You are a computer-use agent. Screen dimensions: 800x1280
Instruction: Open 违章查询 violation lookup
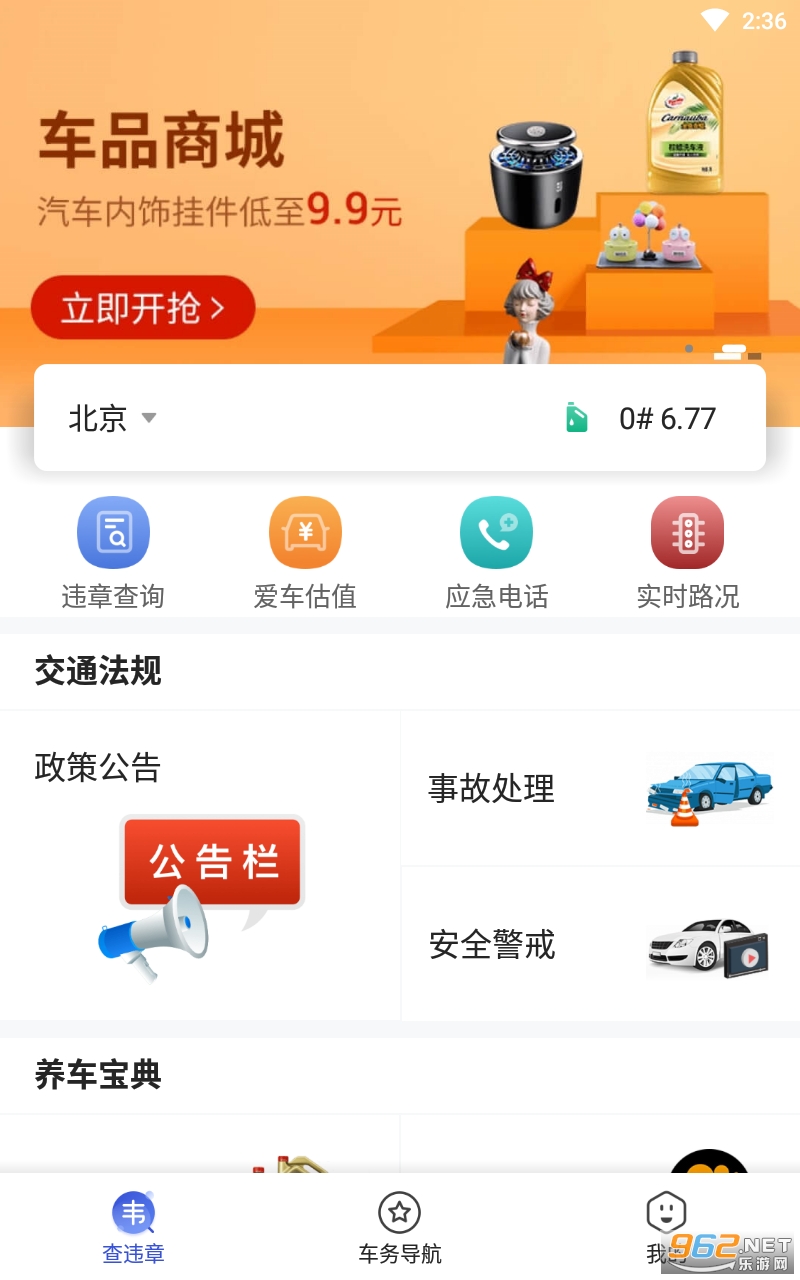113,554
